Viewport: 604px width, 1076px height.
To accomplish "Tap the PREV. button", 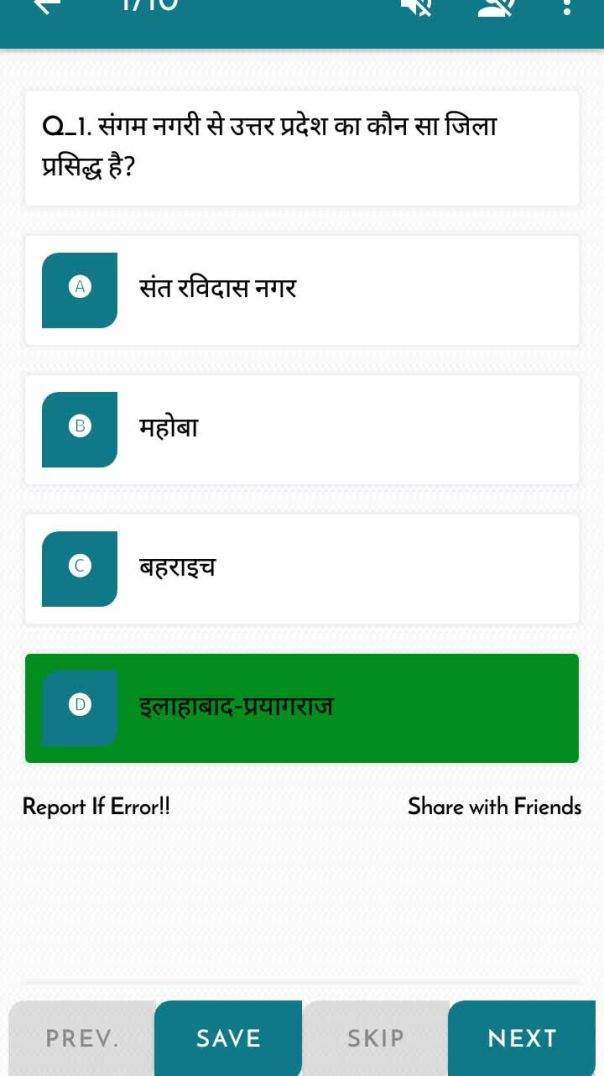I will (82, 1039).
